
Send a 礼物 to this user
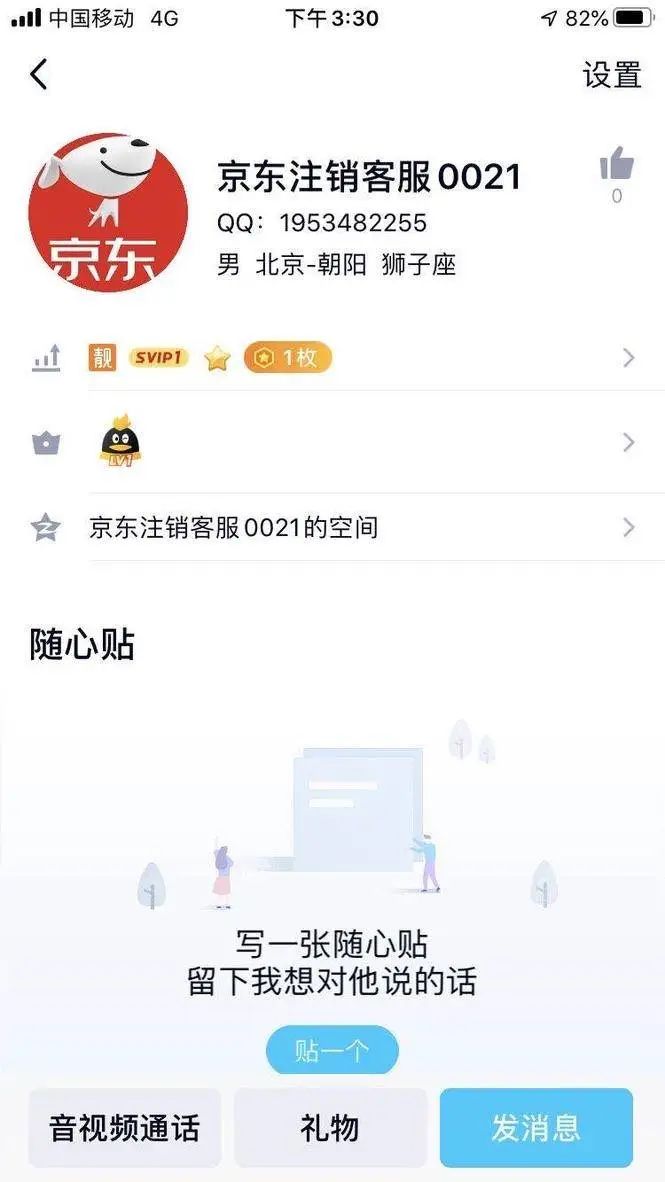[x=330, y=1128]
